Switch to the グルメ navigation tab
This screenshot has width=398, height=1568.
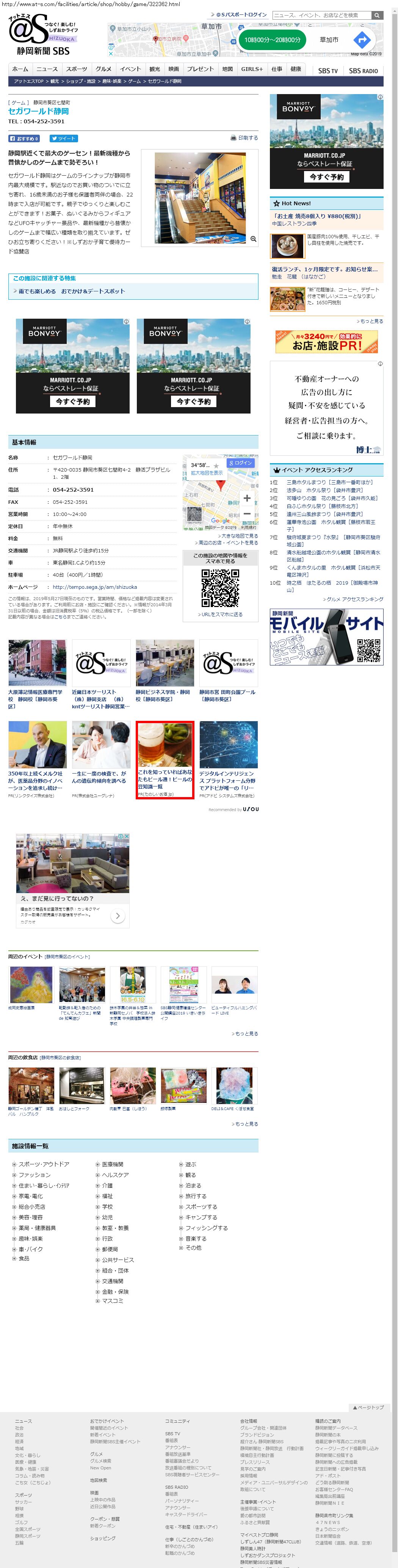click(x=103, y=69)
